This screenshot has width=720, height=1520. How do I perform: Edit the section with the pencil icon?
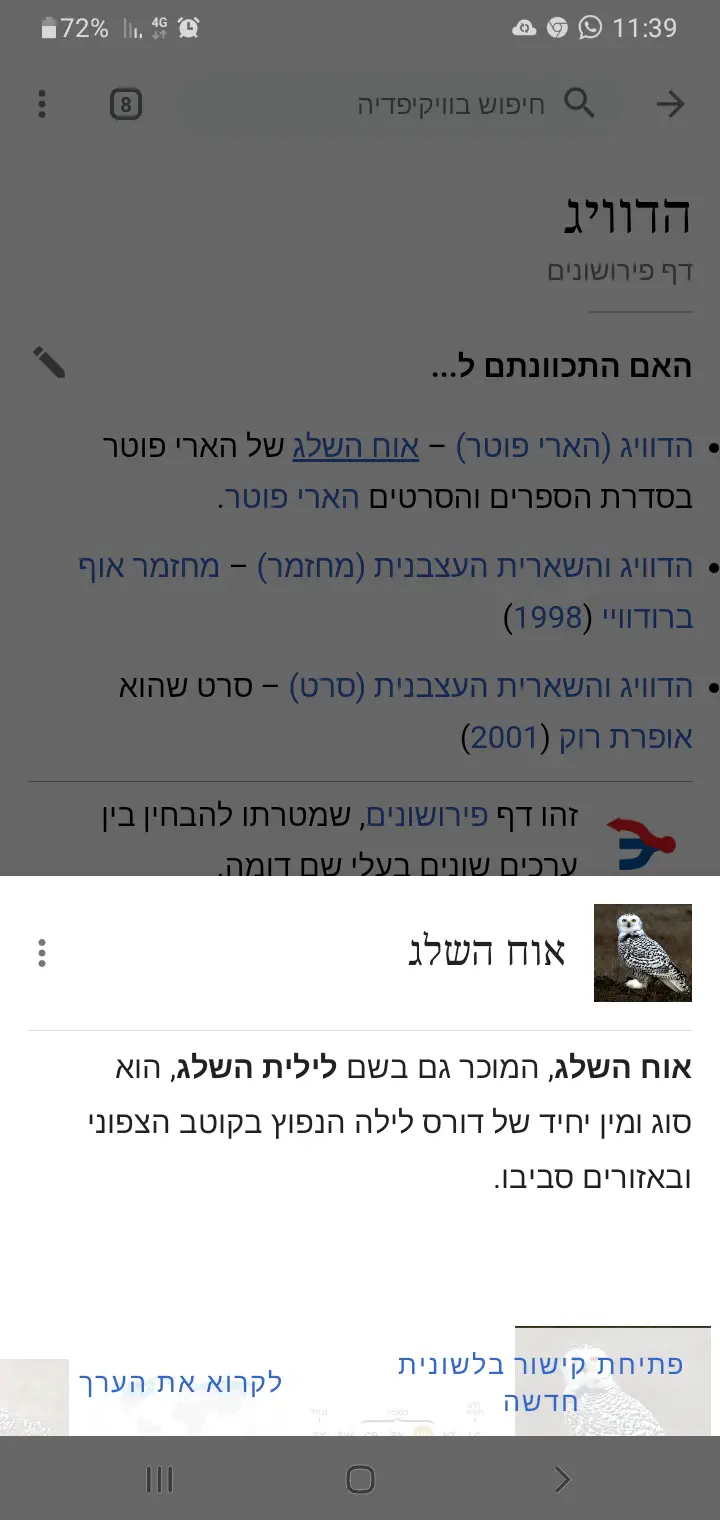[48, 362]
